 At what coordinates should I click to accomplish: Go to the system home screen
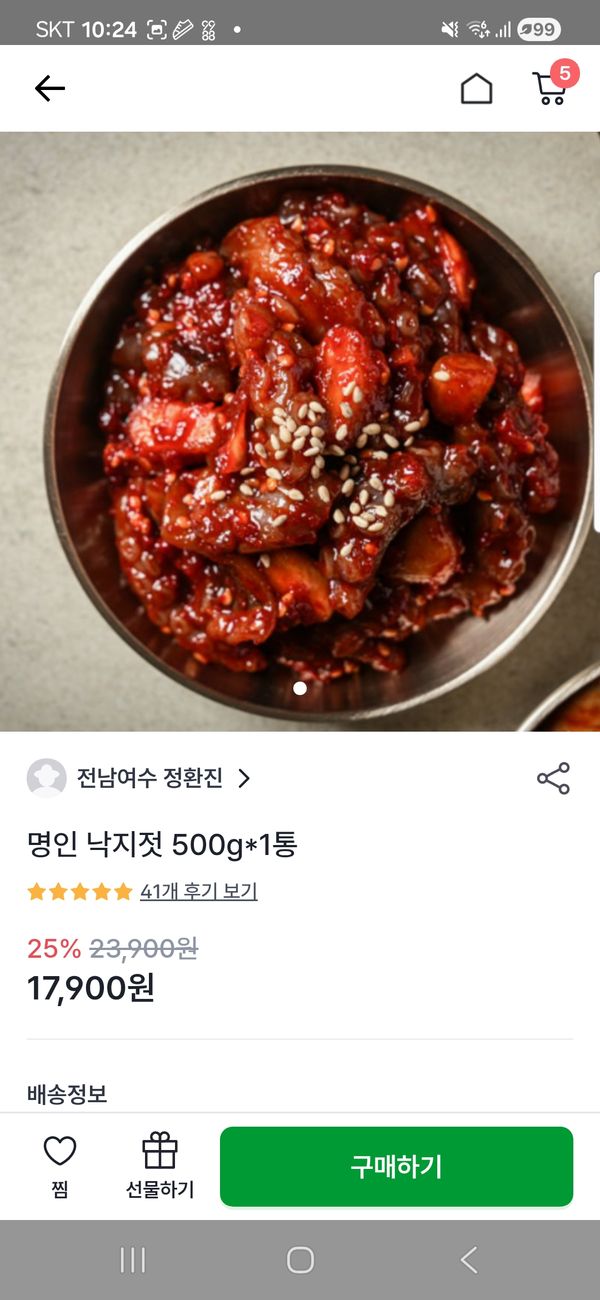click(x=300, y=1260)
